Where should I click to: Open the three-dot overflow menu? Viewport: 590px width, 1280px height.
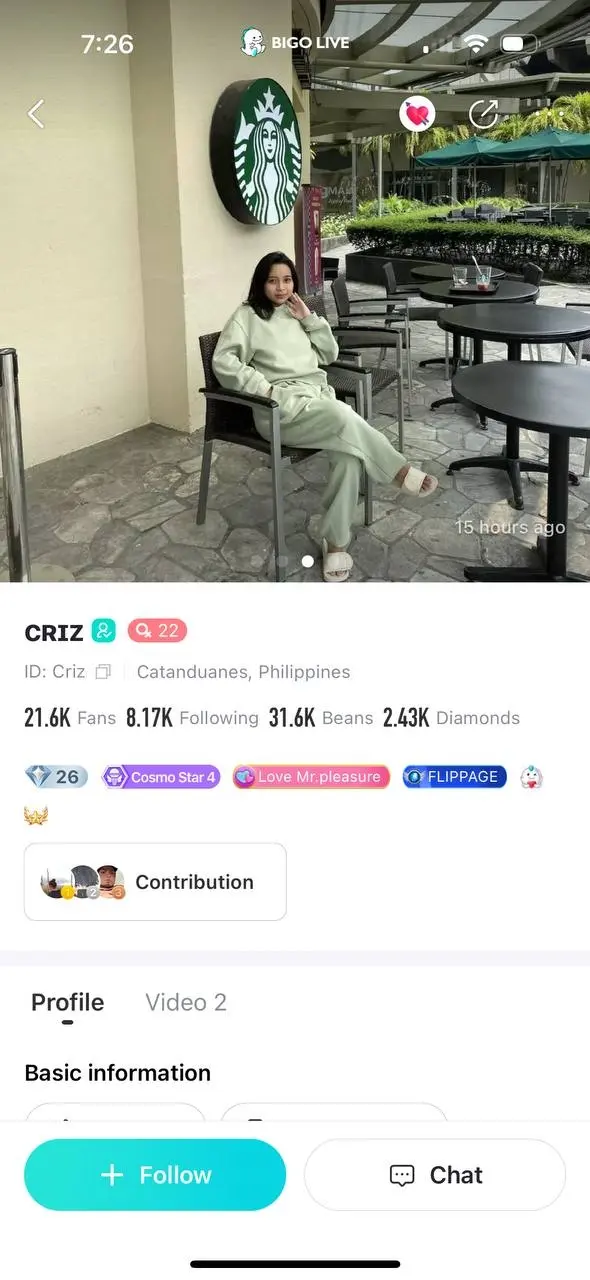point(549,114)
